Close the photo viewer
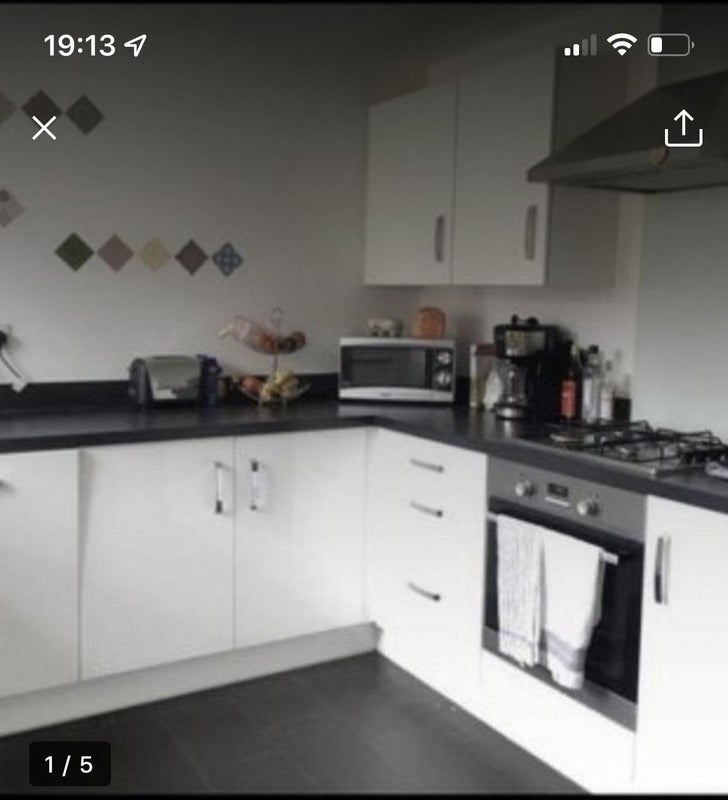This screenshot has width=728, height=800. pos(44,127)
